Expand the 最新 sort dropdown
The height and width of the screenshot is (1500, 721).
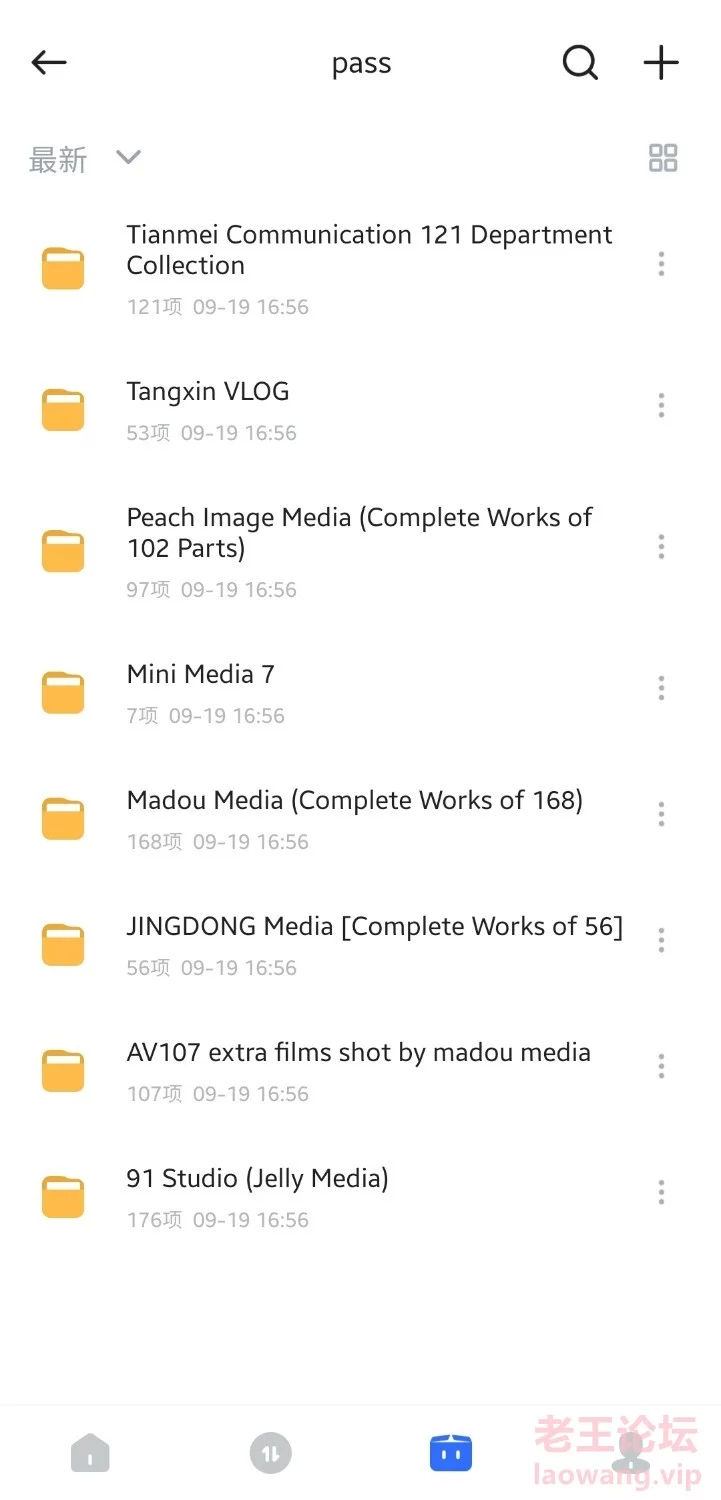coord(85,159)
